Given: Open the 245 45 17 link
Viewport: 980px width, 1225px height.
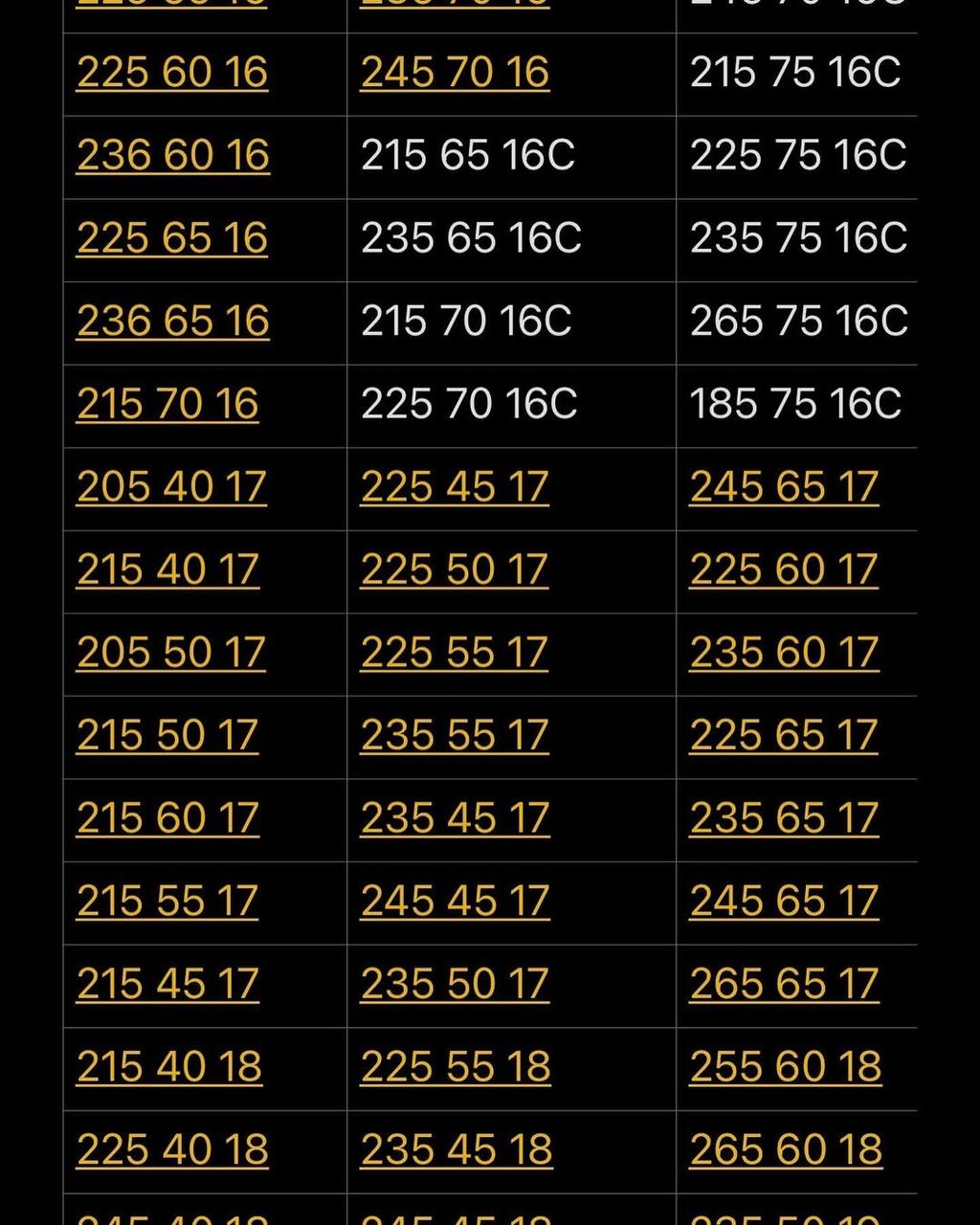Looking at the screenshot, I should pos(455,901).
